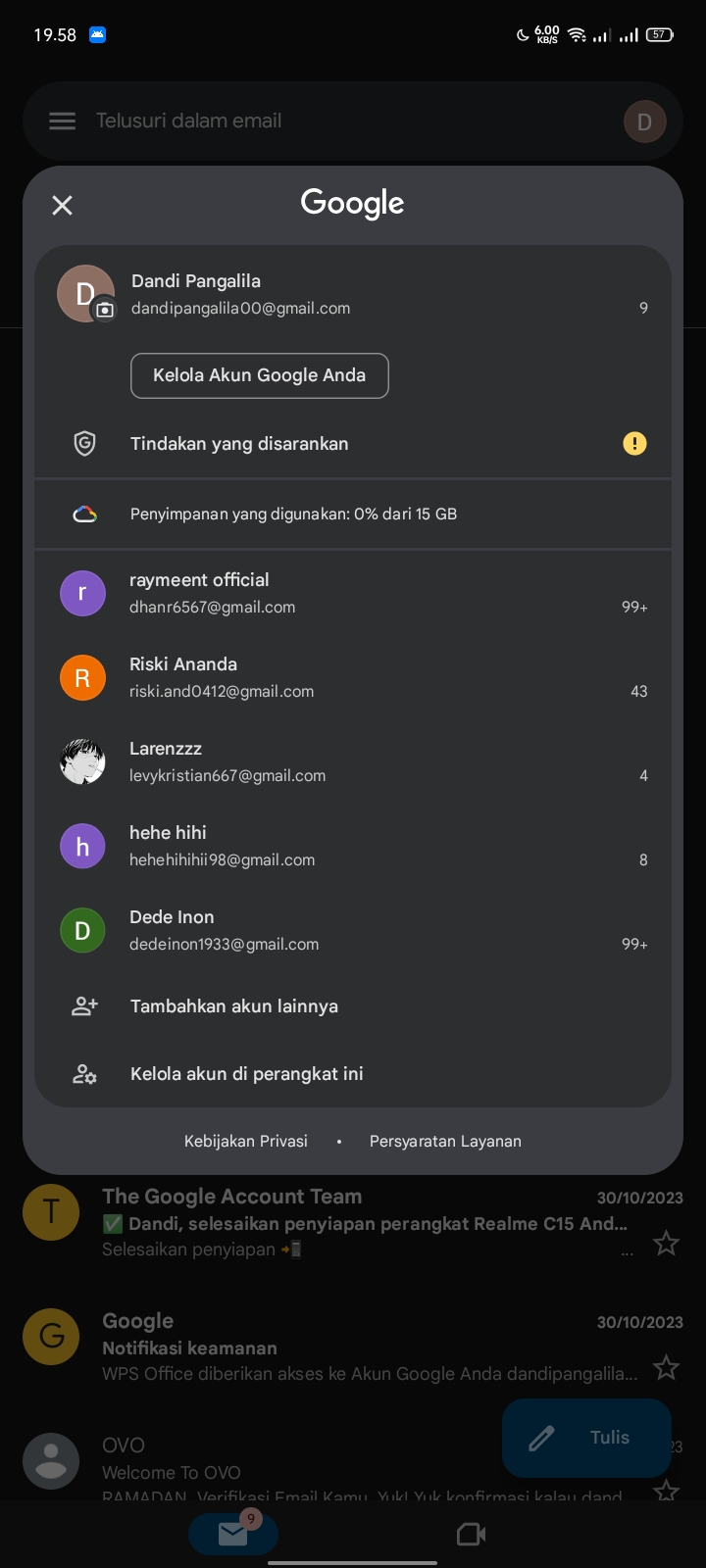Viewport: 706px width, 1568px height.
Task: Change profile photo via camera badge
Action: (105, 310)
